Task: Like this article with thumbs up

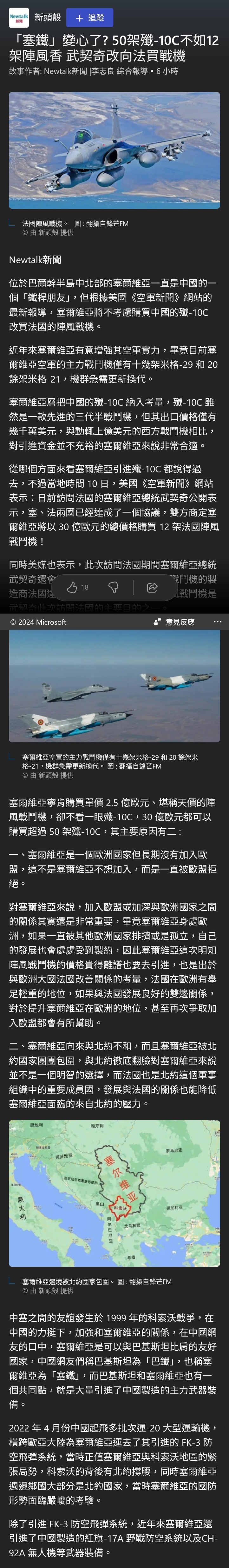Action: coord(77,587)
